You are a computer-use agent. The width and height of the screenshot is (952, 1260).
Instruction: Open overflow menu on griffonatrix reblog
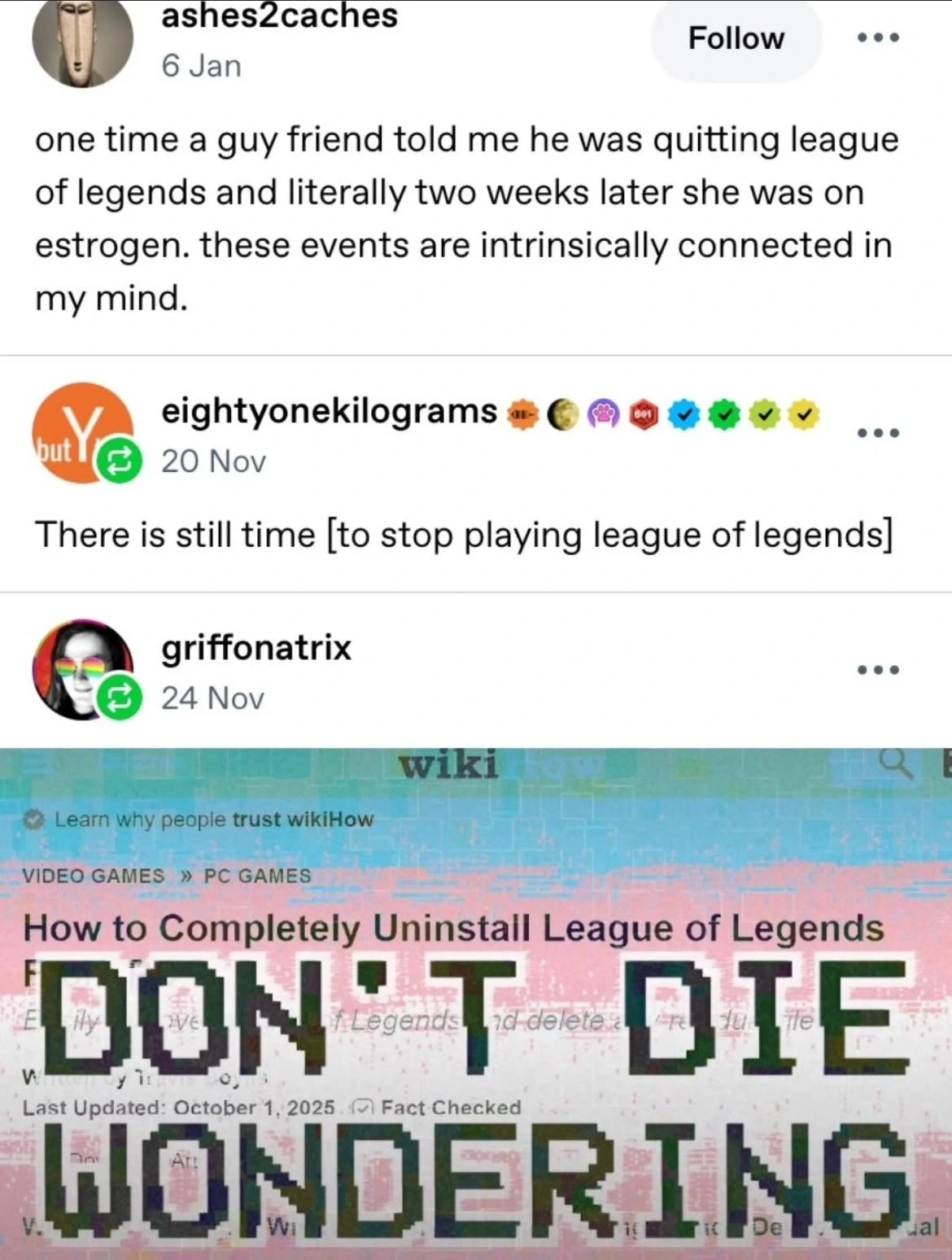pyautogui.click(x=879, y=670)
